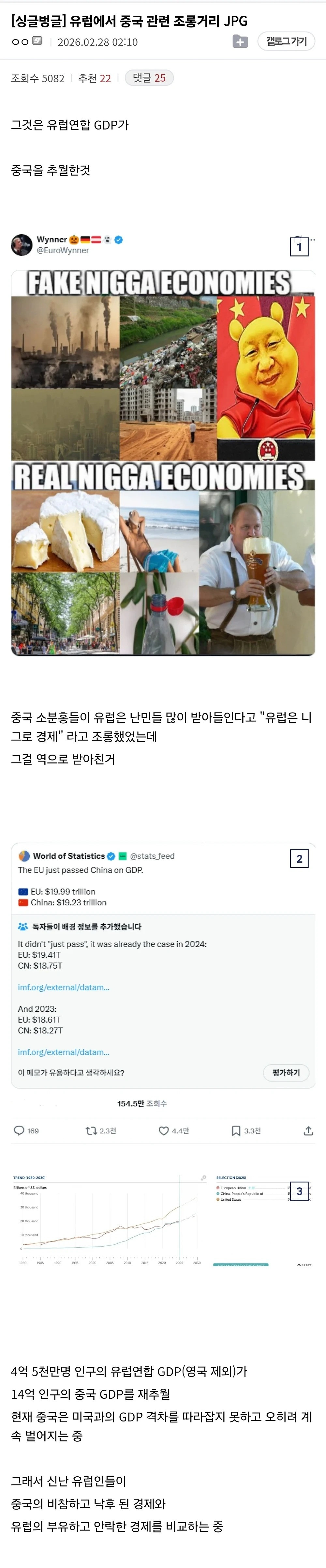Image resolution: width=326 pixels, height=1568 pixels.
Task: Tap the plus icon beside 갤로그가기
Action: click(240, 41)
